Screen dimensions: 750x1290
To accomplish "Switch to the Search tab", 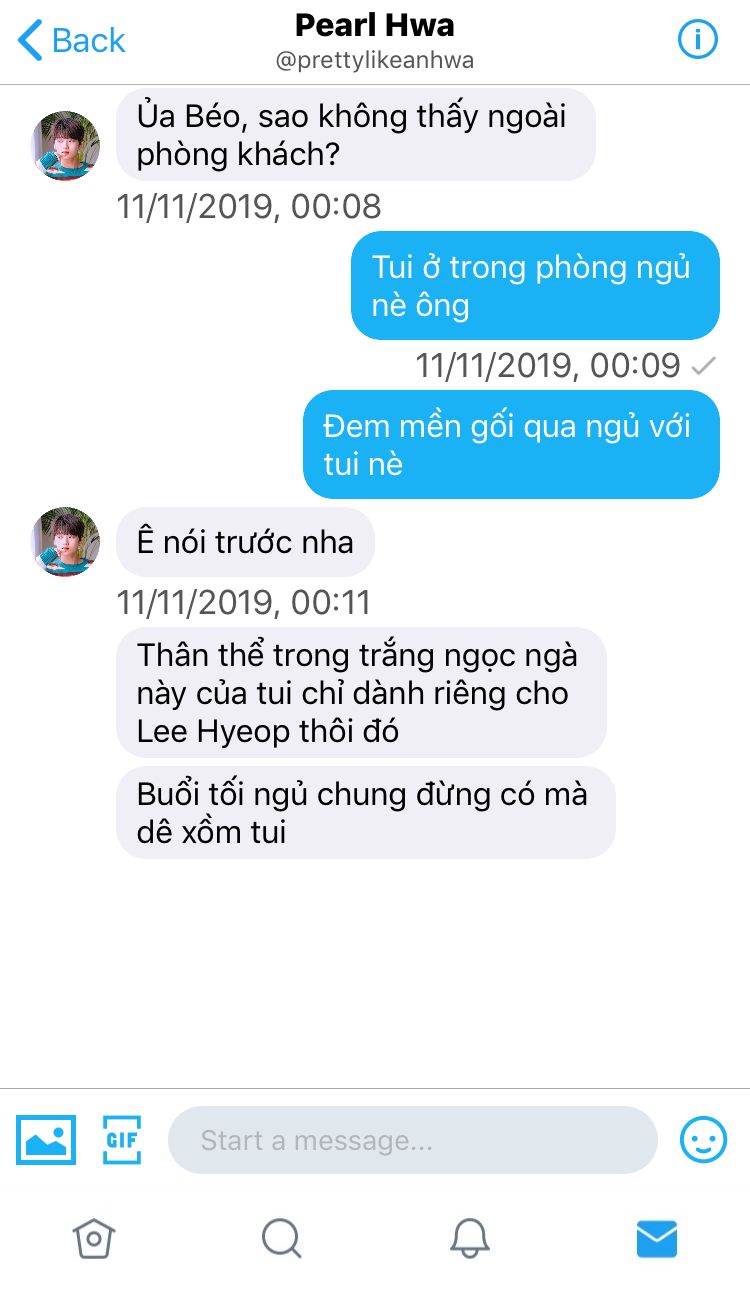I will (282, 1240).
